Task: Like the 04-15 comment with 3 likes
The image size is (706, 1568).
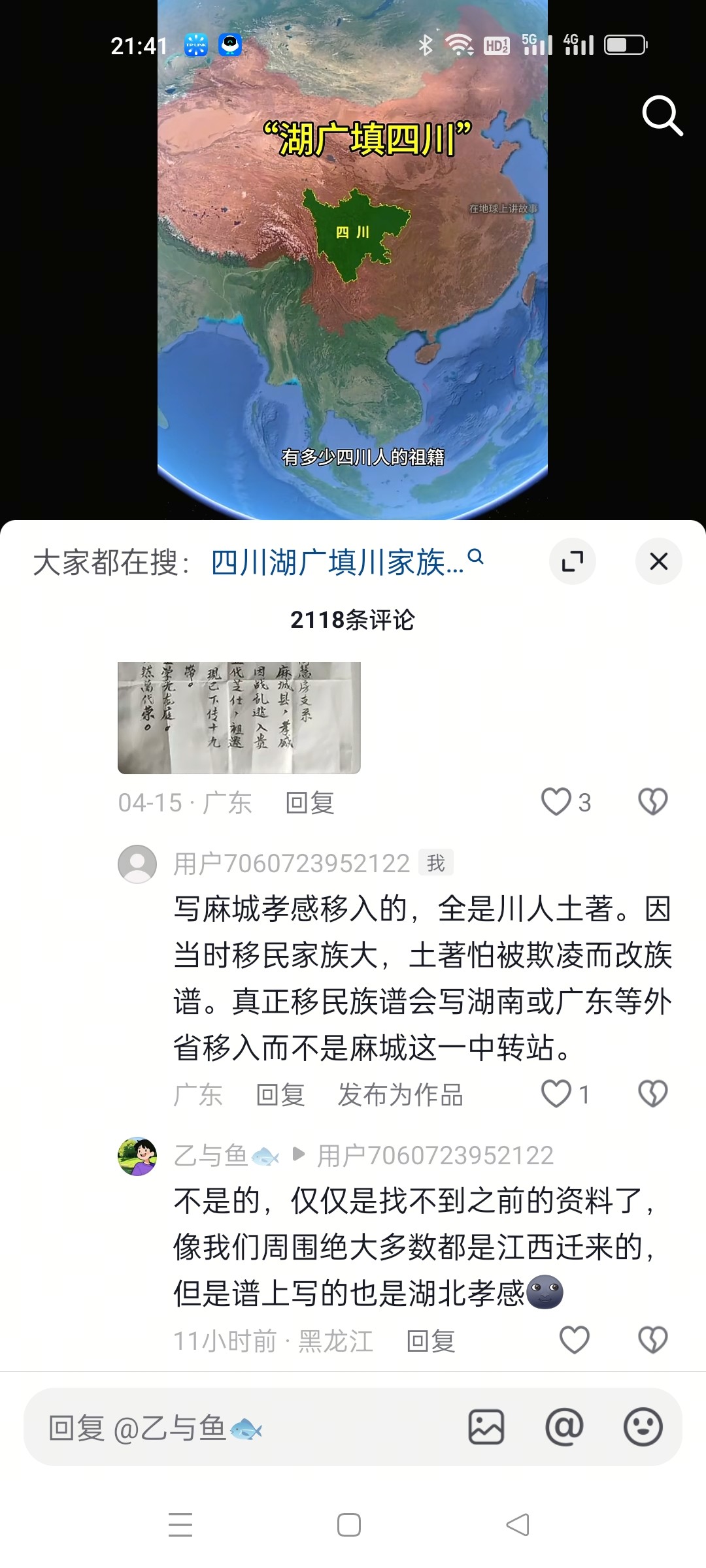Action: click(x=557, y=802)
